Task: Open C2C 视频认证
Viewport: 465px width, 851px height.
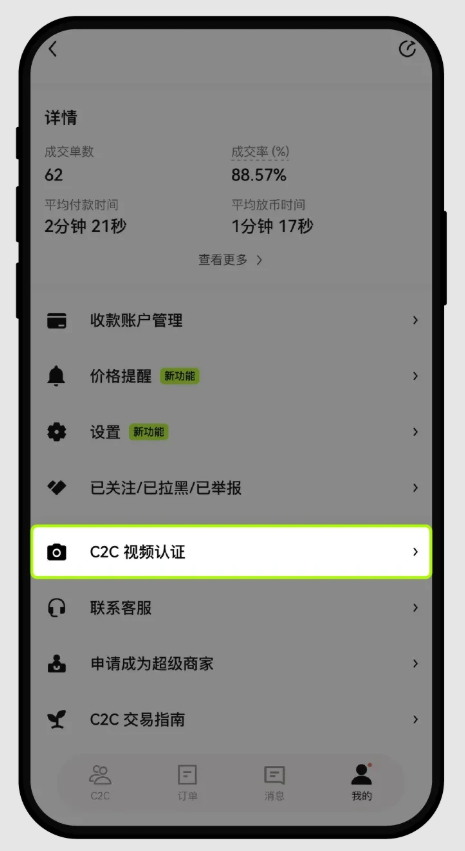Action: [x=232, y=552]
